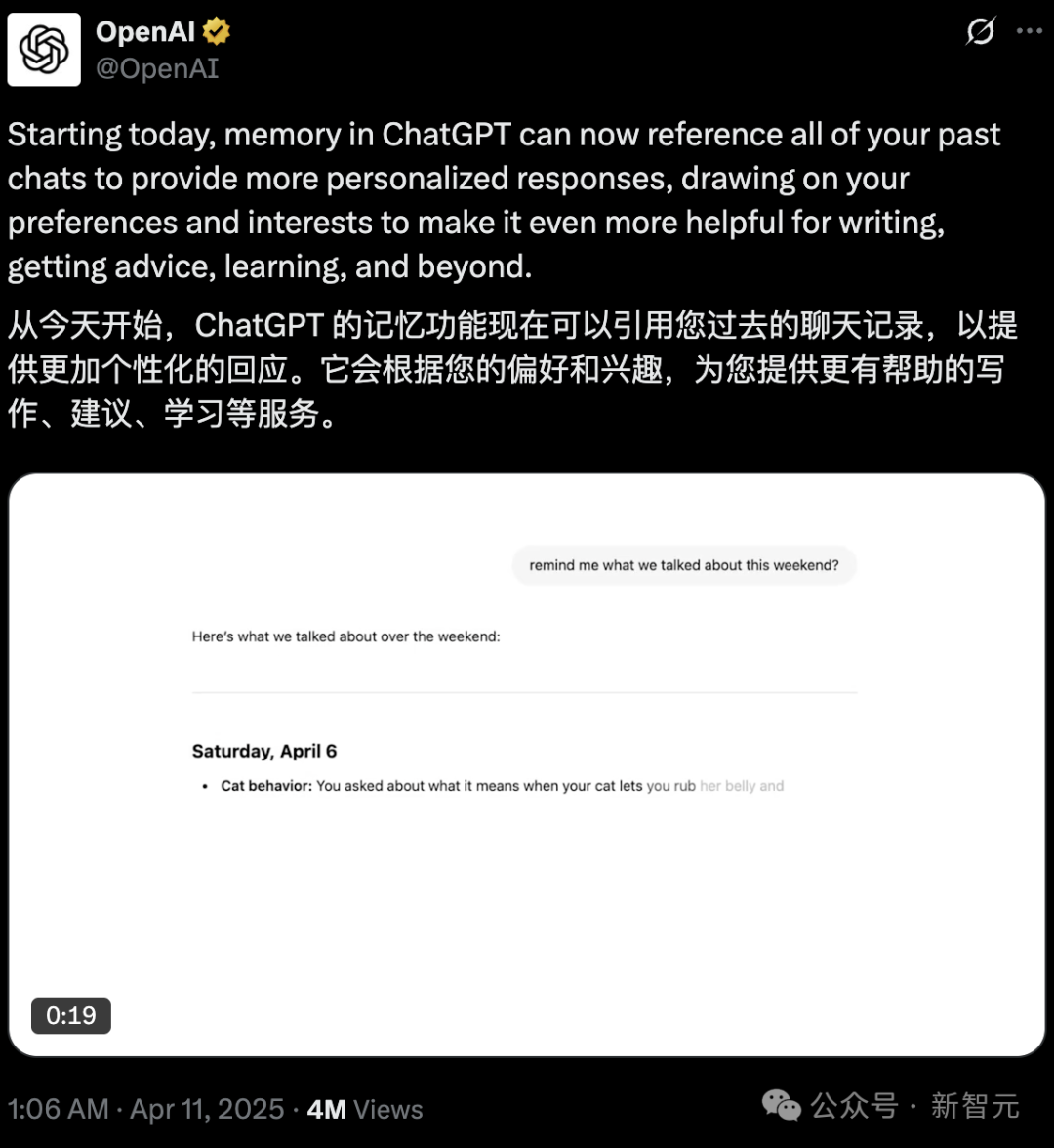Viewport: 1054px width, 1148px height.
Task: Play the 0:19 memory demo video
Action: [526, 764]
